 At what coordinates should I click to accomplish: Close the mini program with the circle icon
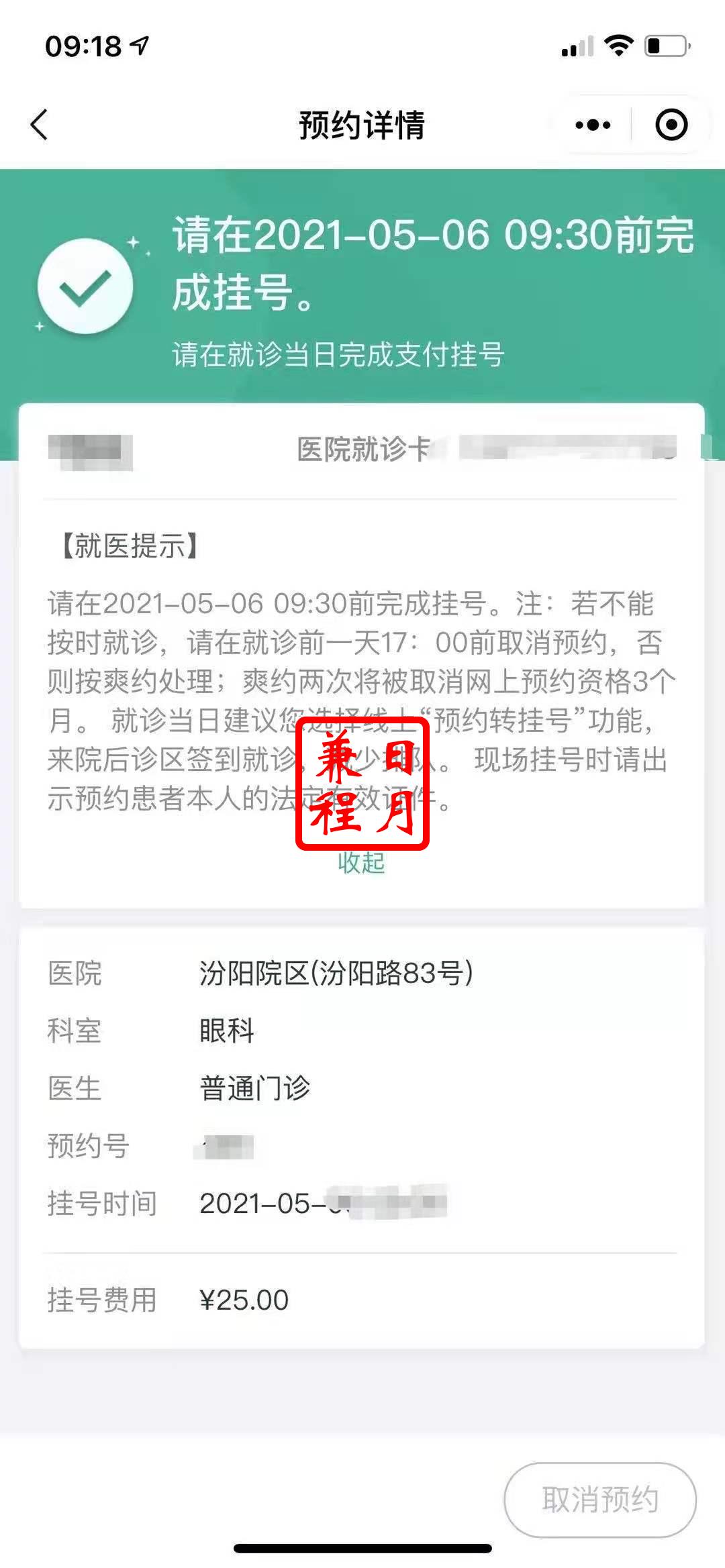[x=671, y=125]
